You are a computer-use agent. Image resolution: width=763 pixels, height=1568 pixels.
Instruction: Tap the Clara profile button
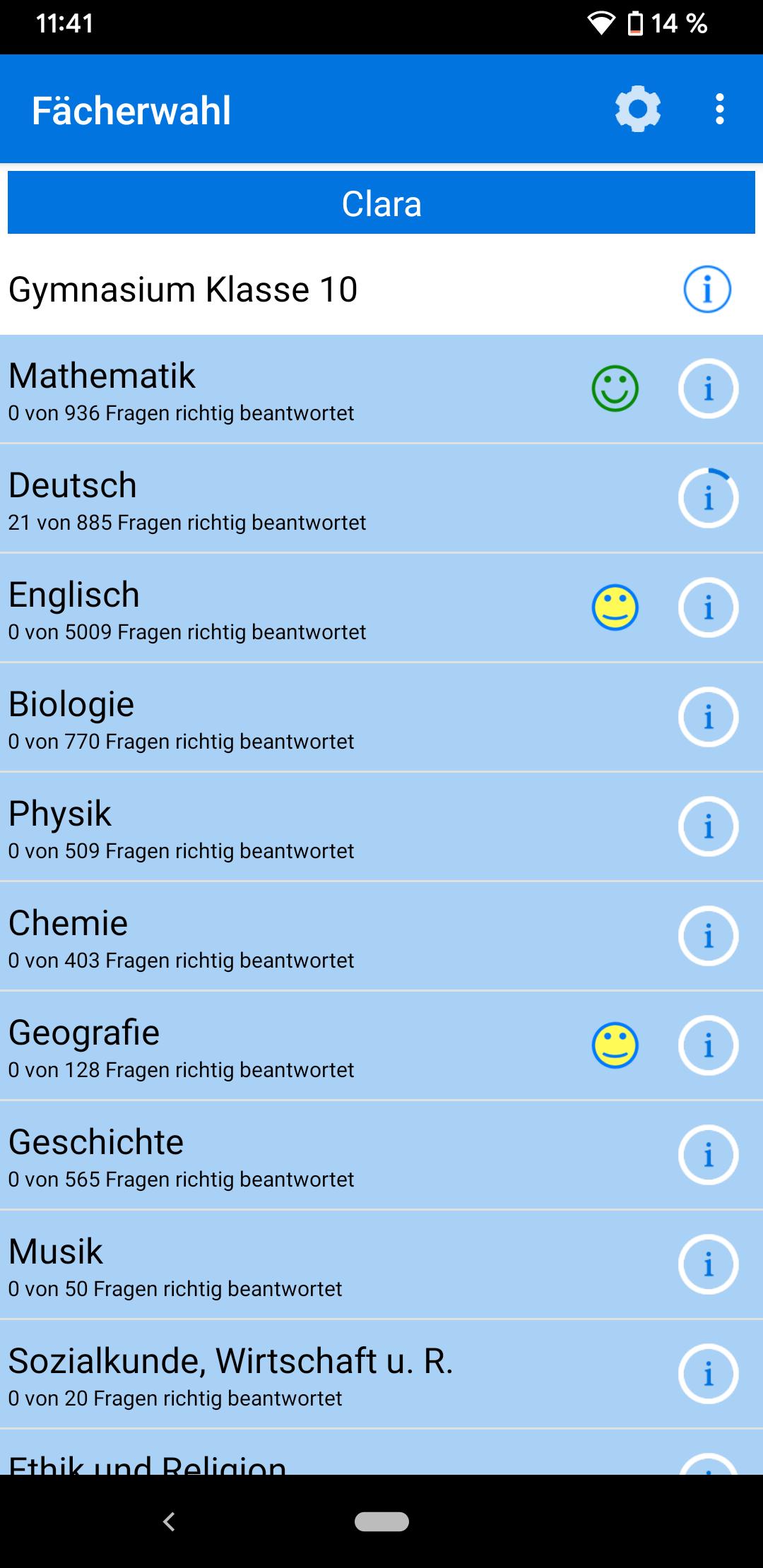pos(381,203)
